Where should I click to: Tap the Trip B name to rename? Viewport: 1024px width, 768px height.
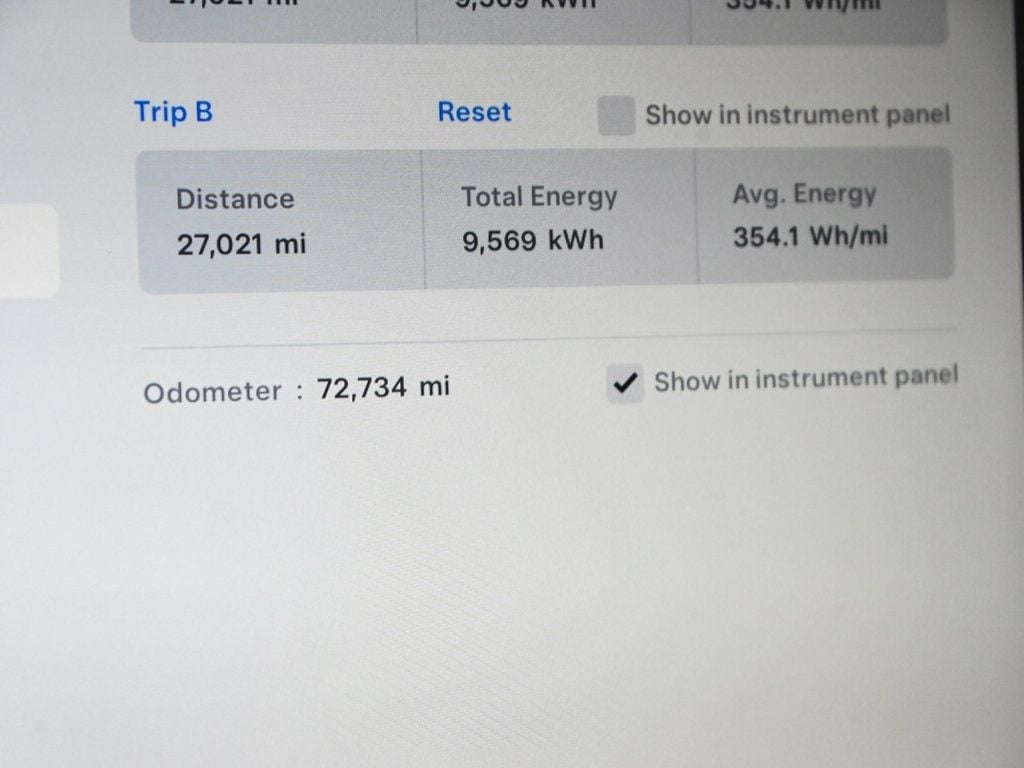point(173,111)
